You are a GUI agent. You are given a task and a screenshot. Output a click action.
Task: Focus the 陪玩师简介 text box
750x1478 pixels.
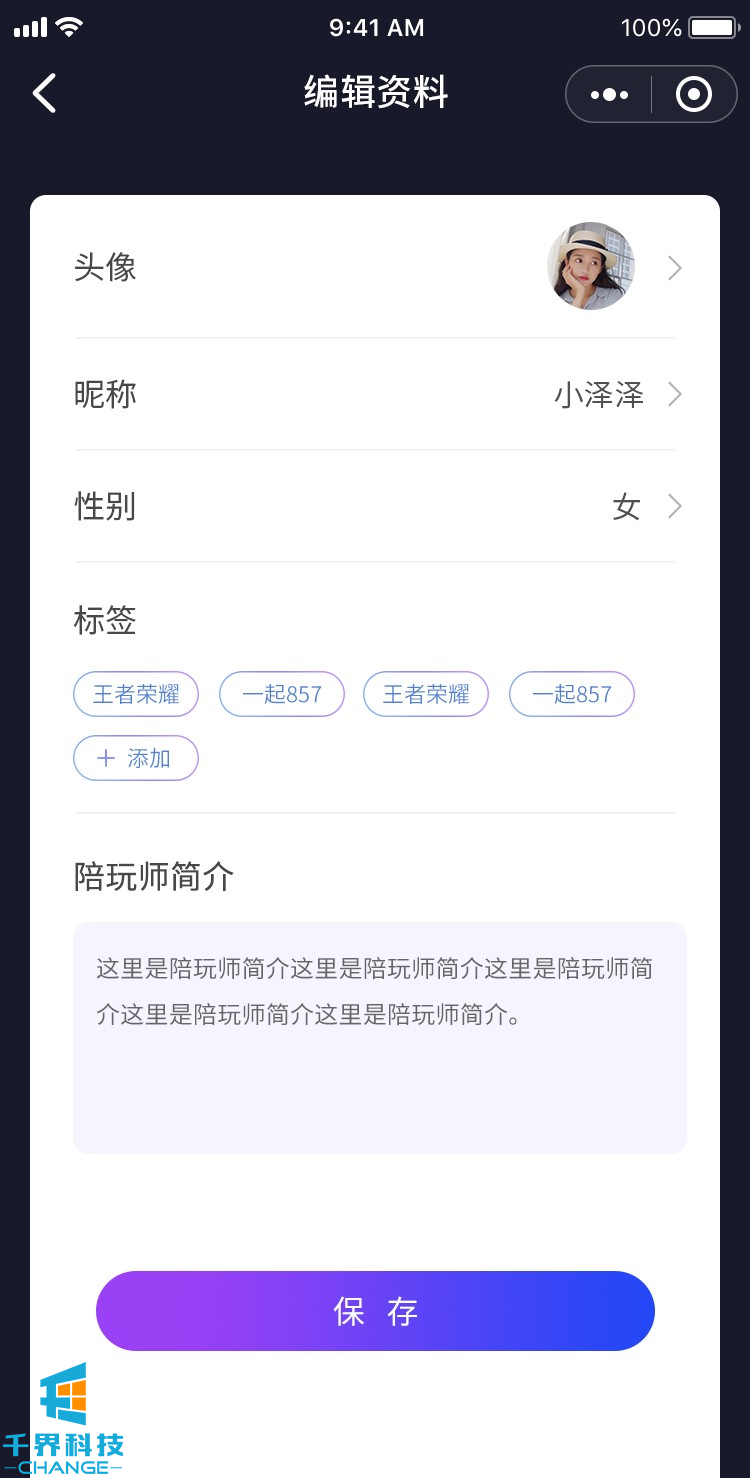pyautogui.click(x=379, y=1037)
